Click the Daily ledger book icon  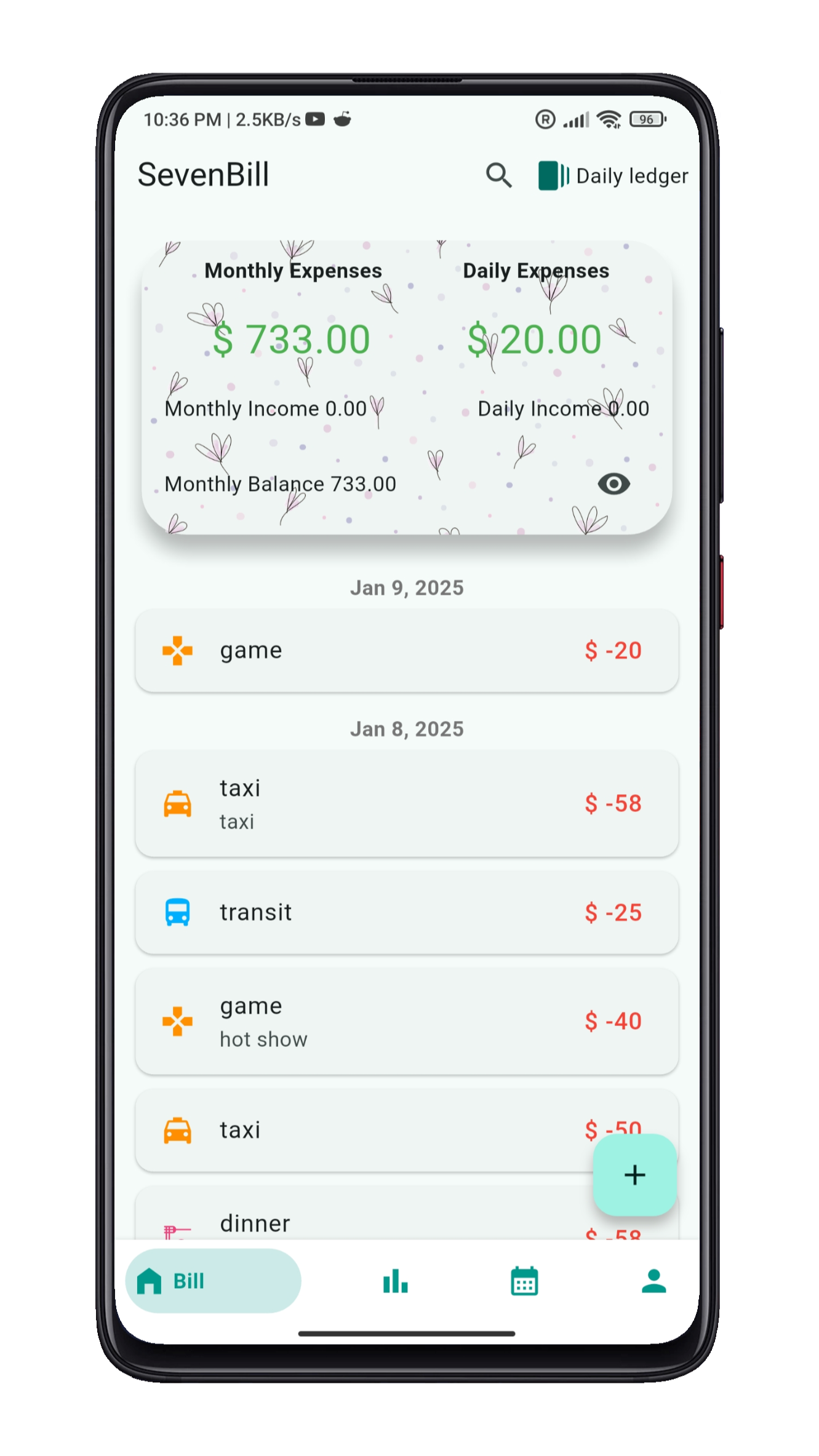(552, 176)
